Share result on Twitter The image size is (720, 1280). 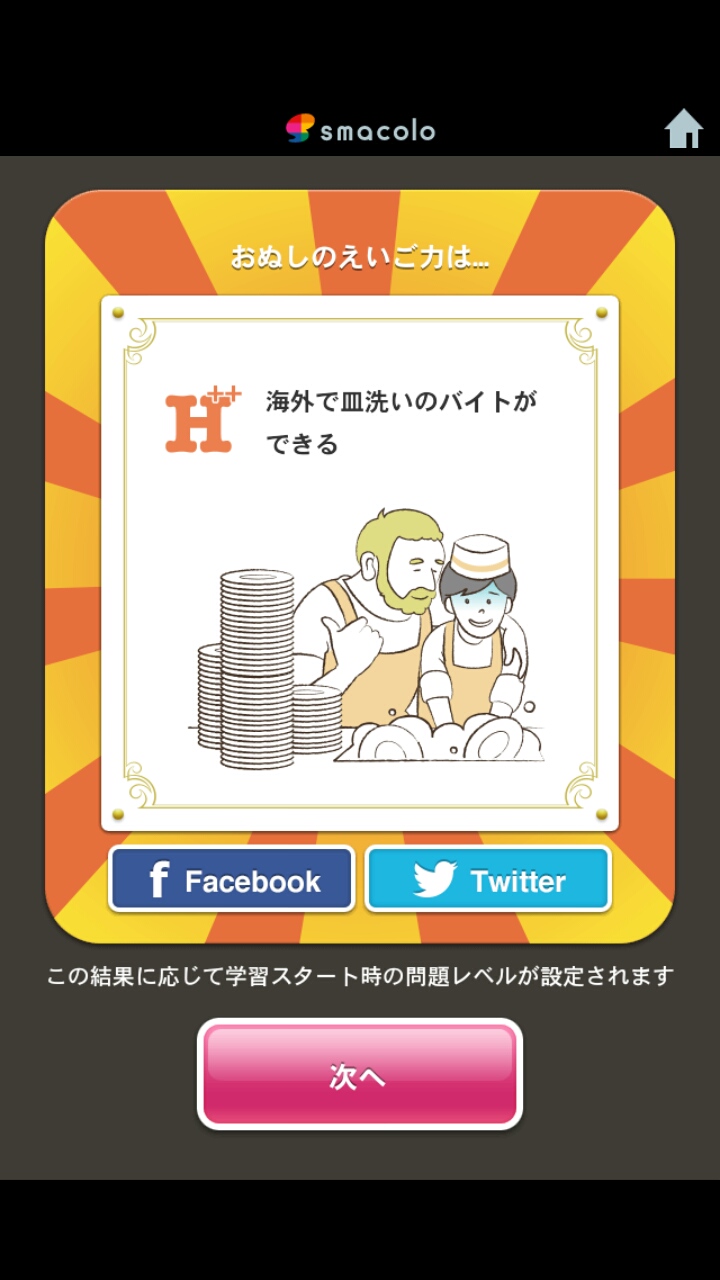pyautogui.click(x=488, y=880)
